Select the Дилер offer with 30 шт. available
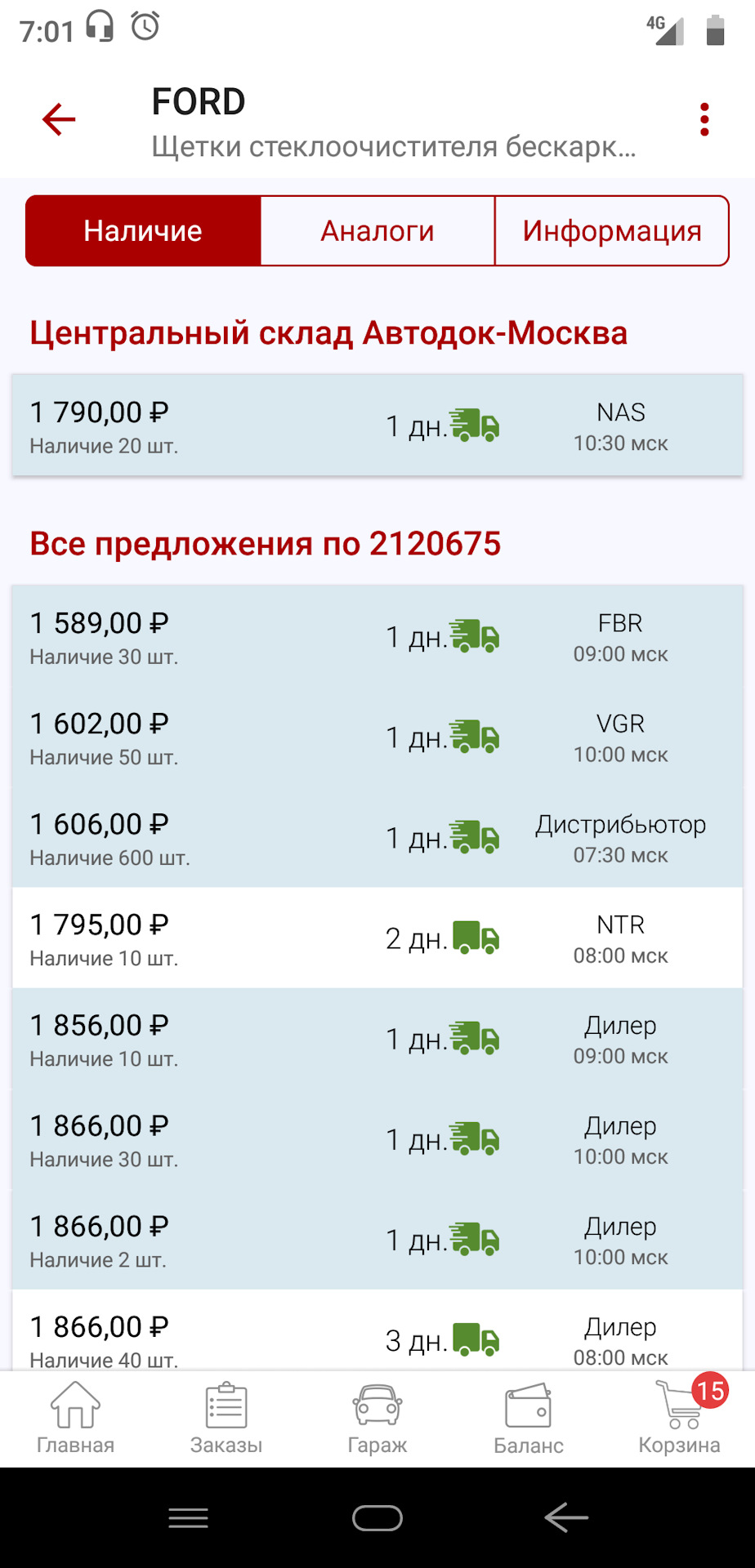This screenshot has height=1568, width=755. pyautogui.click(x=377, y=1139)
